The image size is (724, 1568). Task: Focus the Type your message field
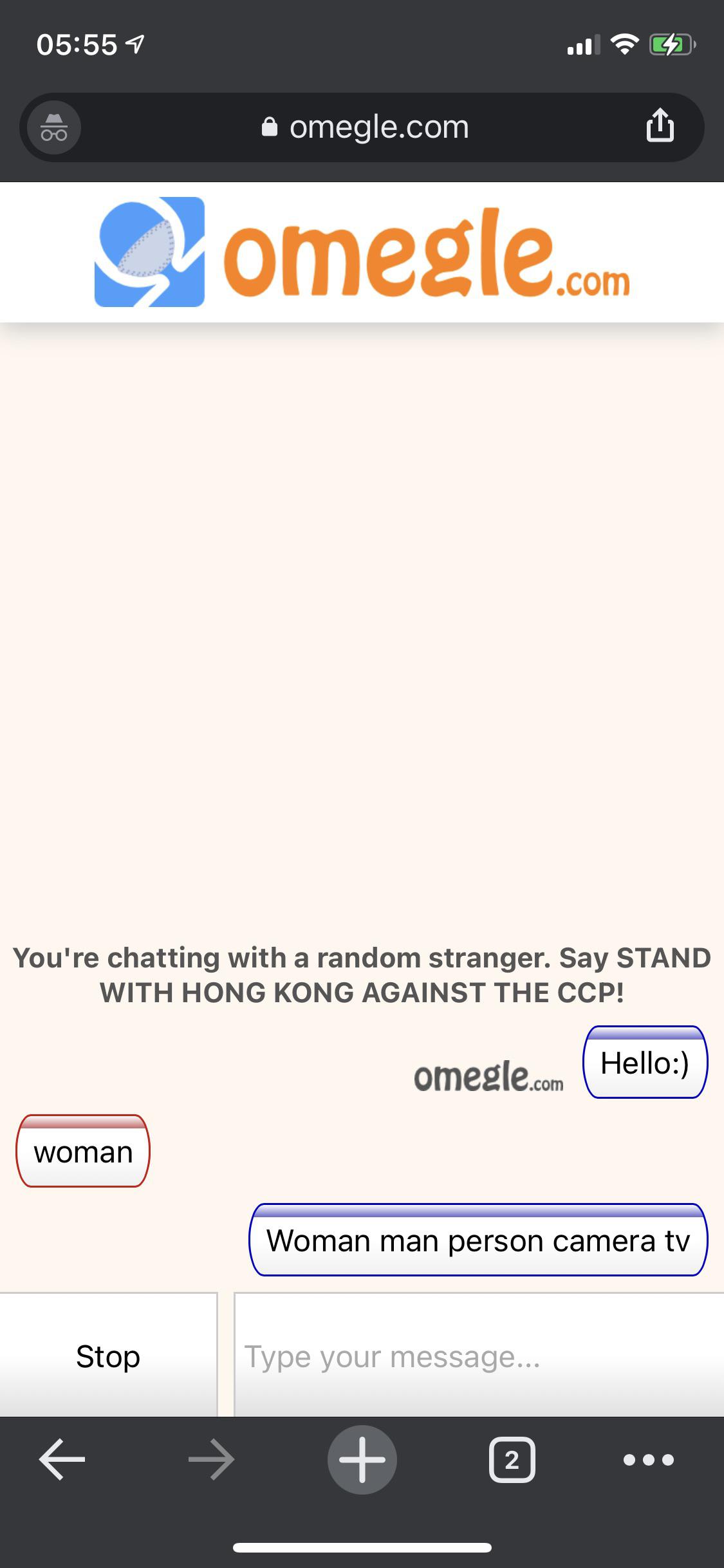[479, 1356]
